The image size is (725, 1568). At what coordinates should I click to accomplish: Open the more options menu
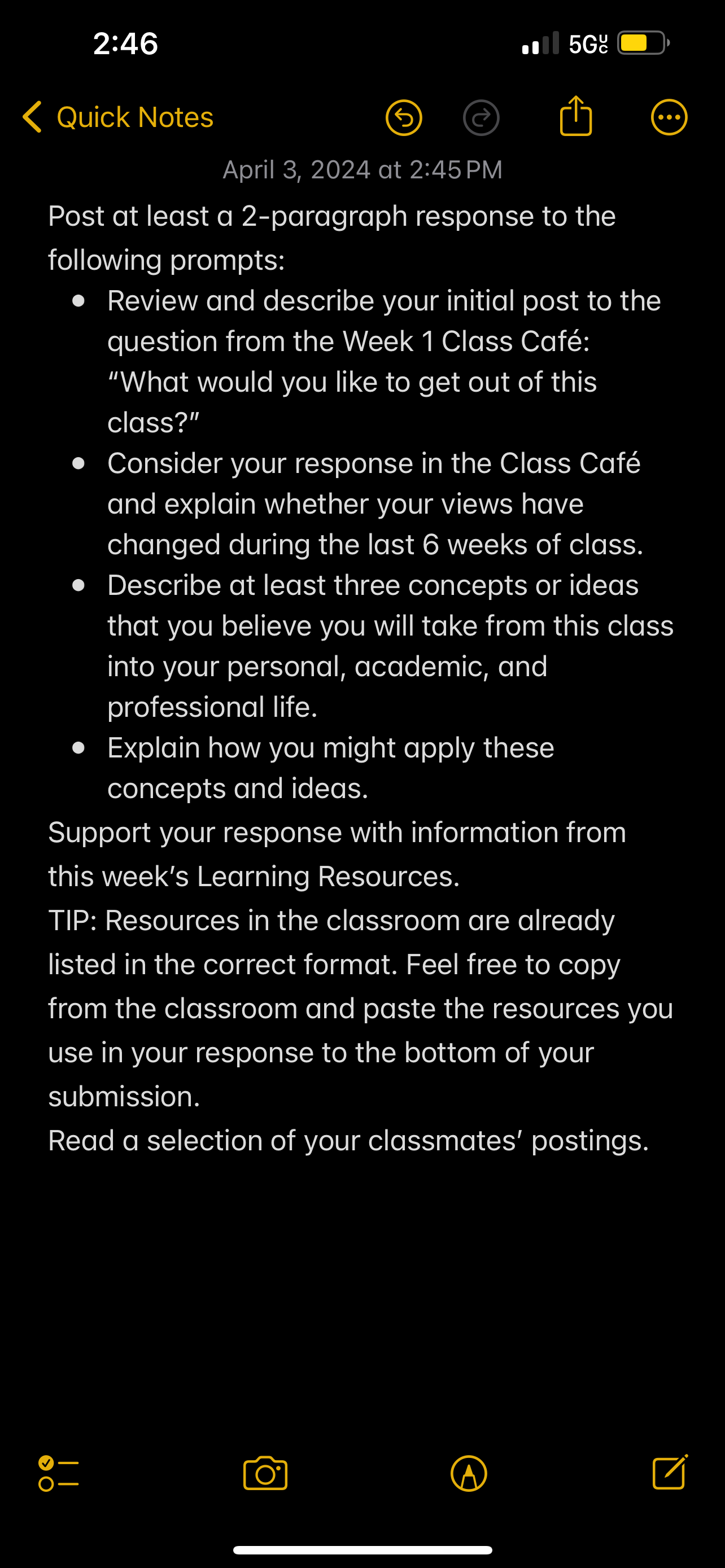click(669, 117)
